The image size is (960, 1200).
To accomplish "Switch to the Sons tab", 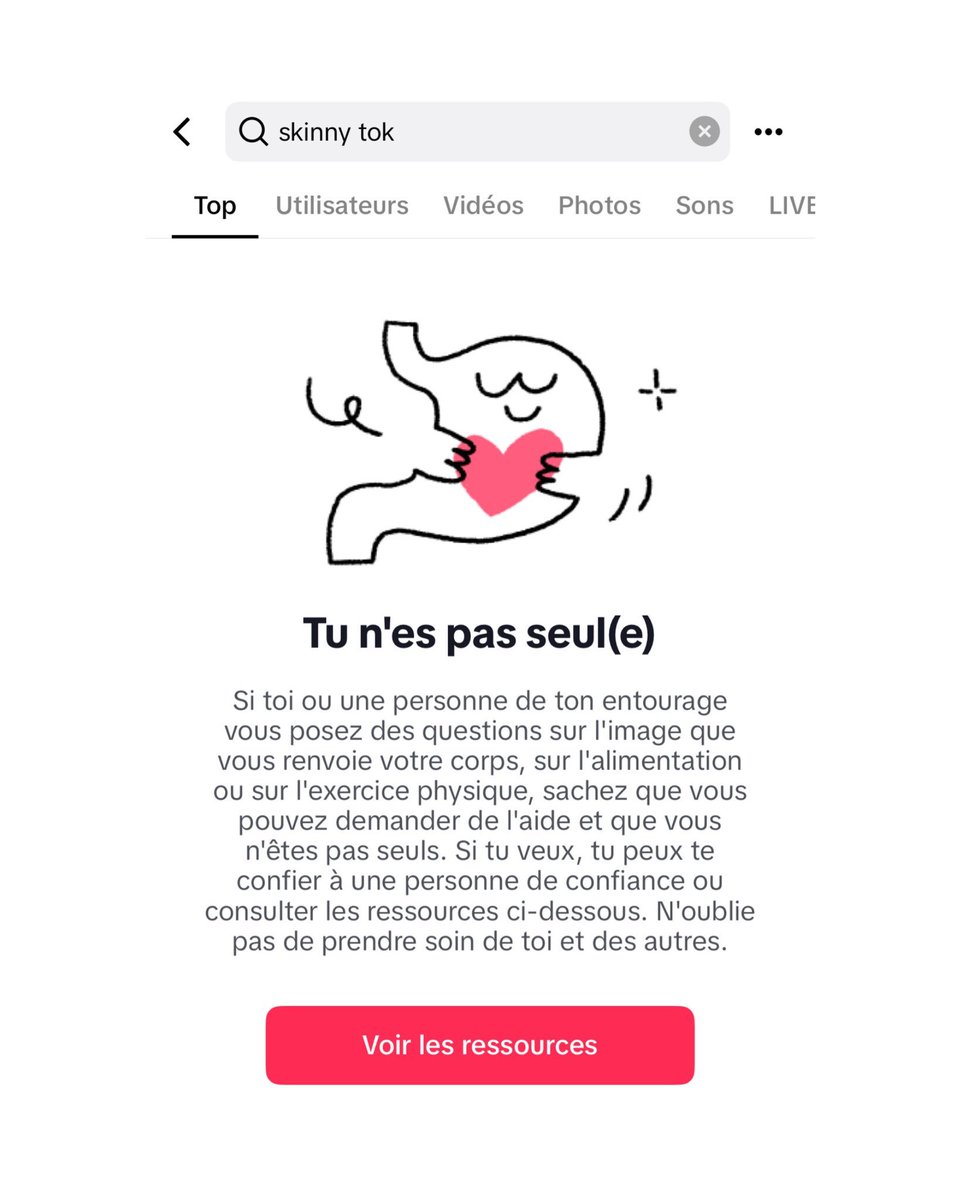I will [704, 205].
